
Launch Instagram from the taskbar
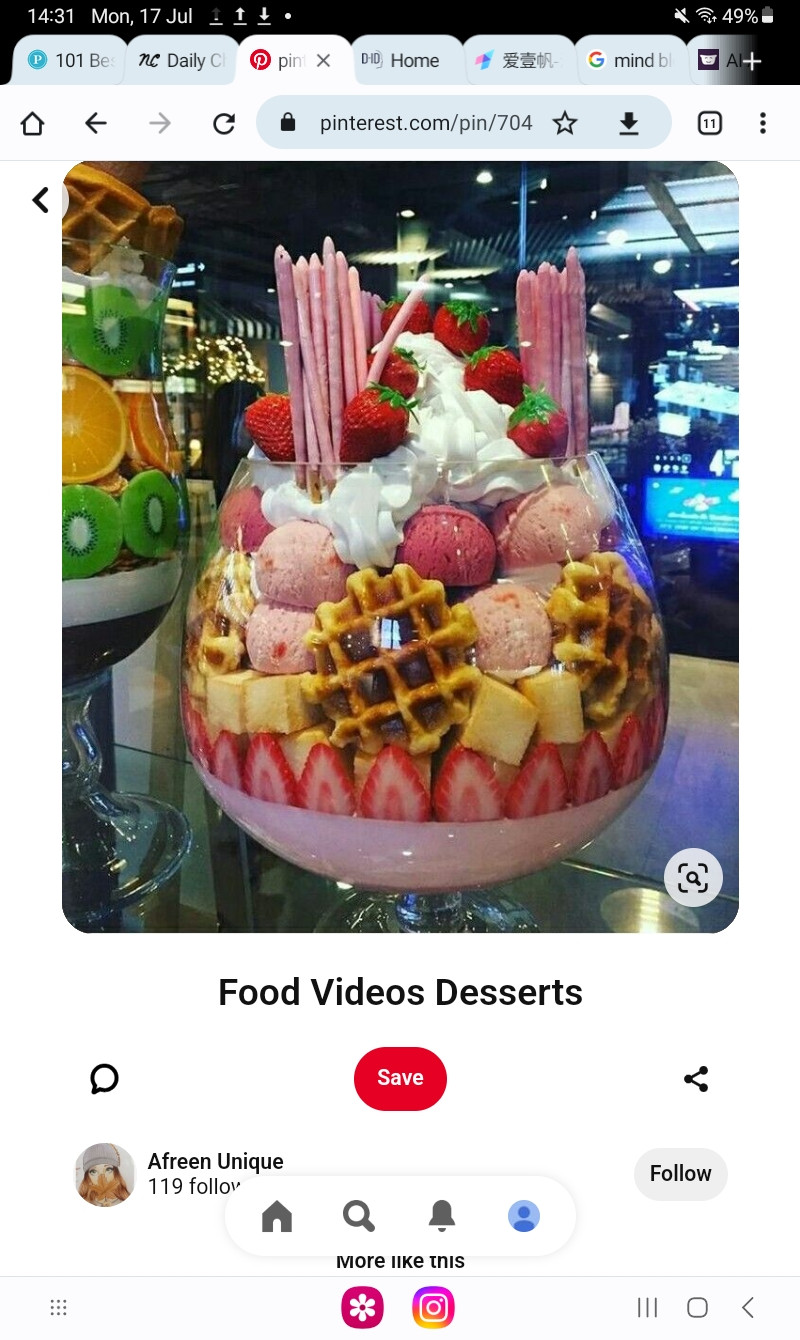[x=433, y=1307]
